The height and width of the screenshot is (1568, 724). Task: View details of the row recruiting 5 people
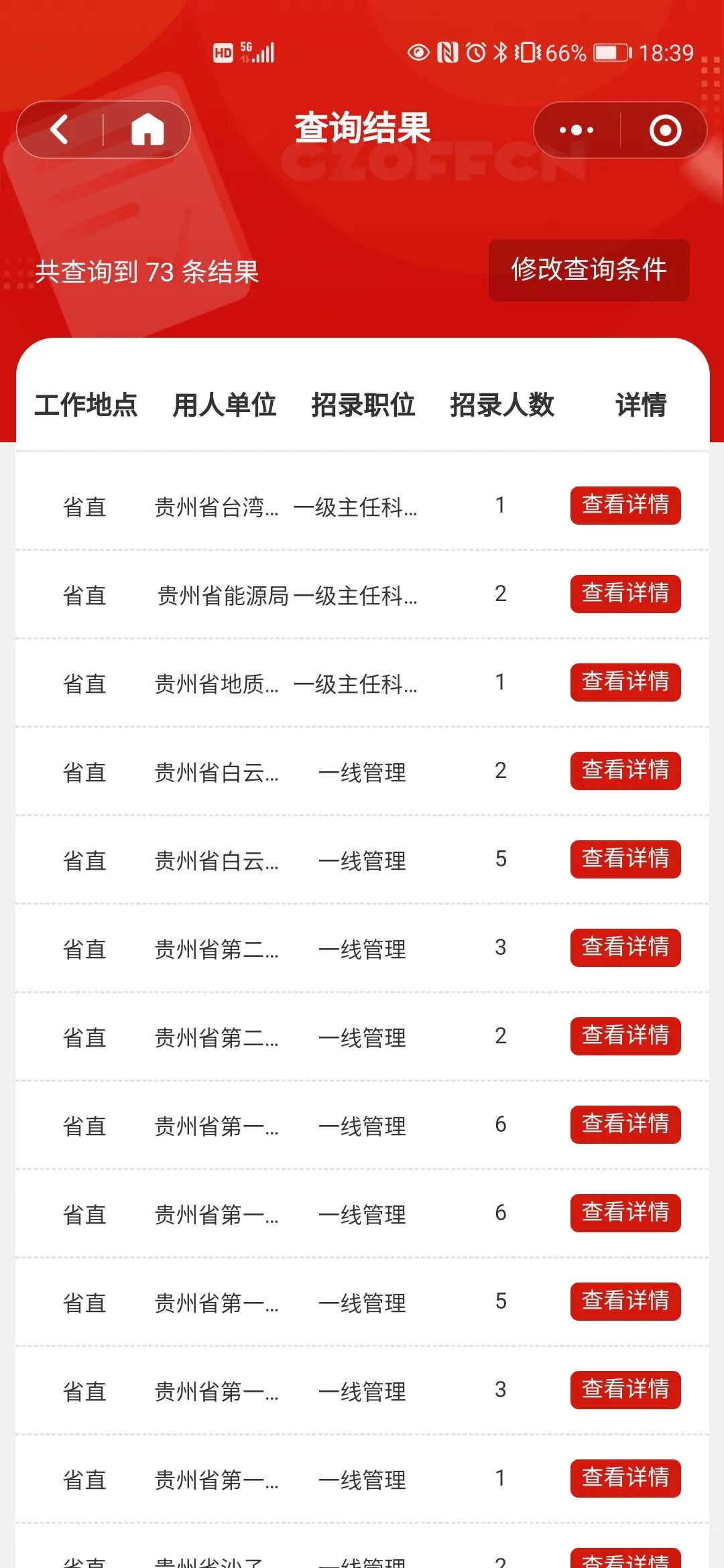point(625,859)
